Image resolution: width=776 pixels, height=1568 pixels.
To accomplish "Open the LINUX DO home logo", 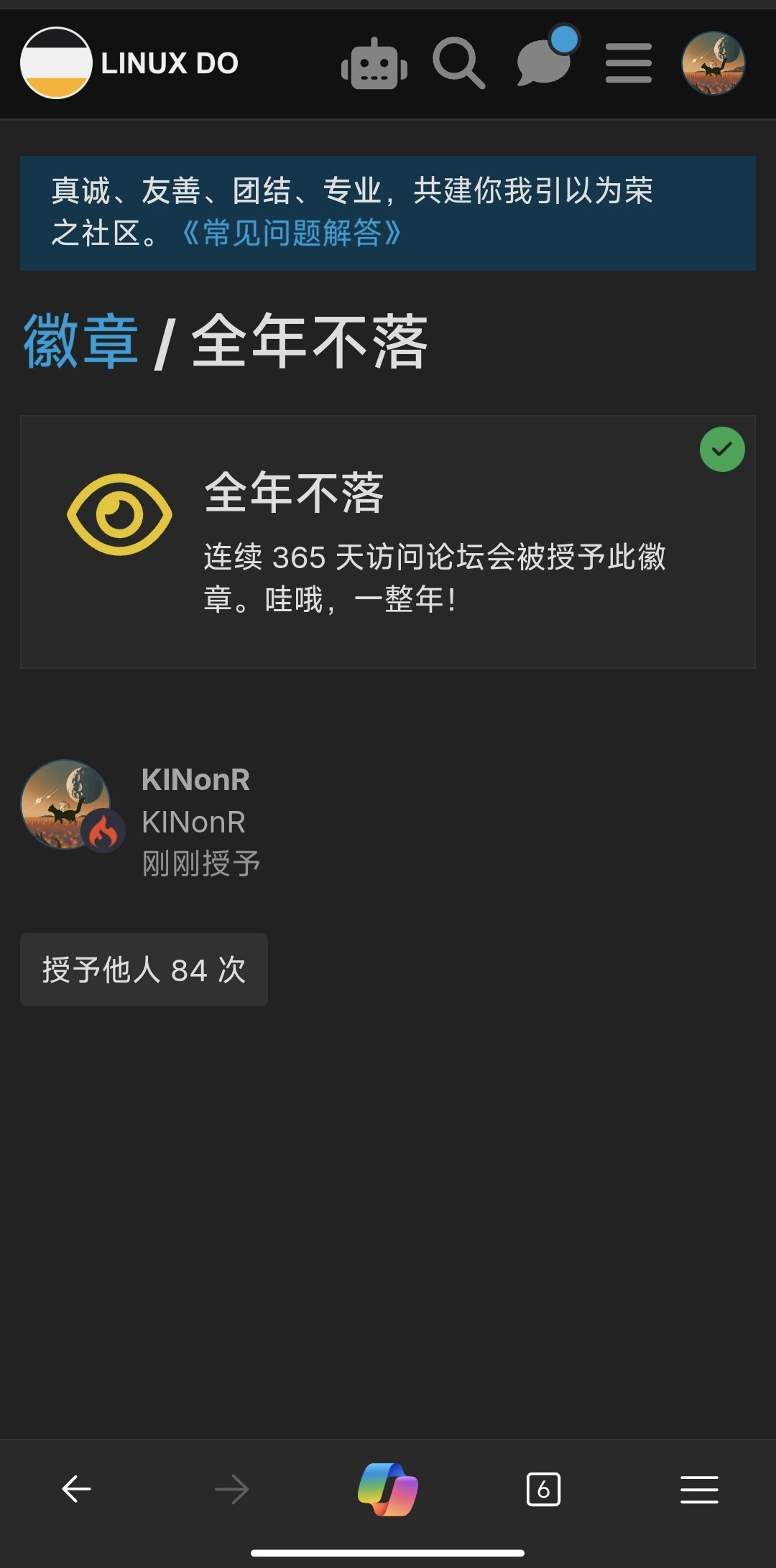I will point(129,63).
